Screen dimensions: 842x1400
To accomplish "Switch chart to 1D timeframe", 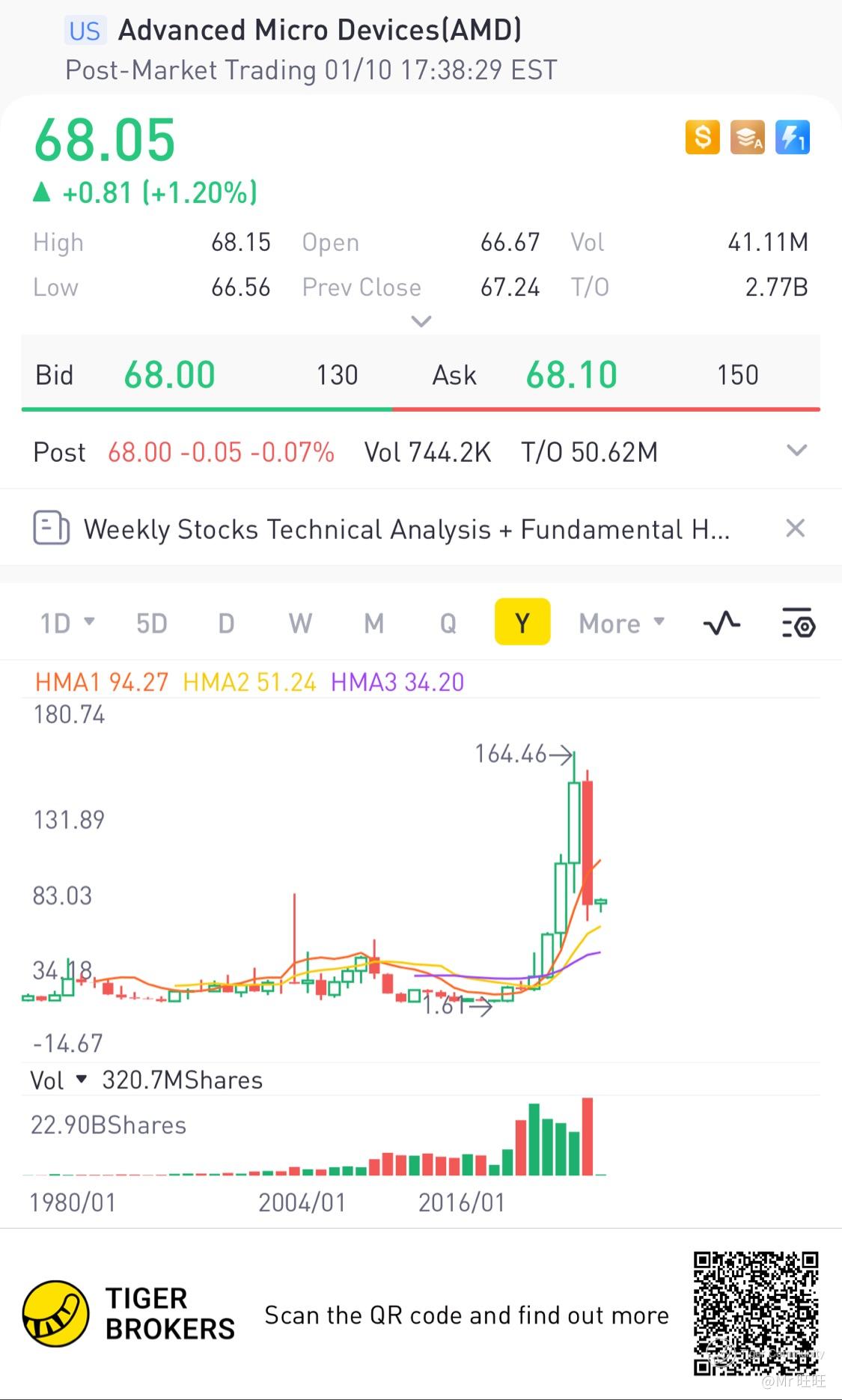I will (66, 623).
